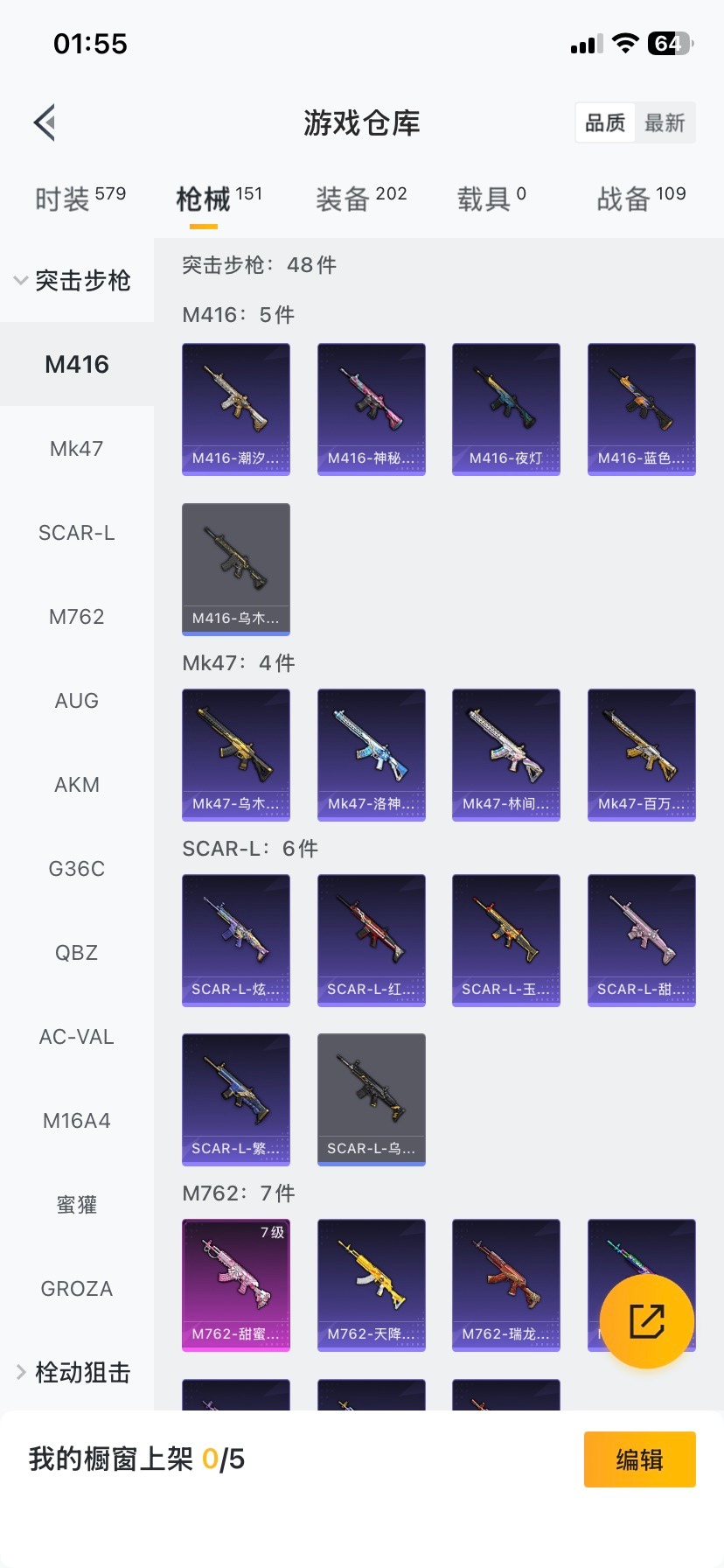The height and width of the screenshot is (1568, 724).
Task: Choose QBZ from the weapon list
Action: (77, 953)
